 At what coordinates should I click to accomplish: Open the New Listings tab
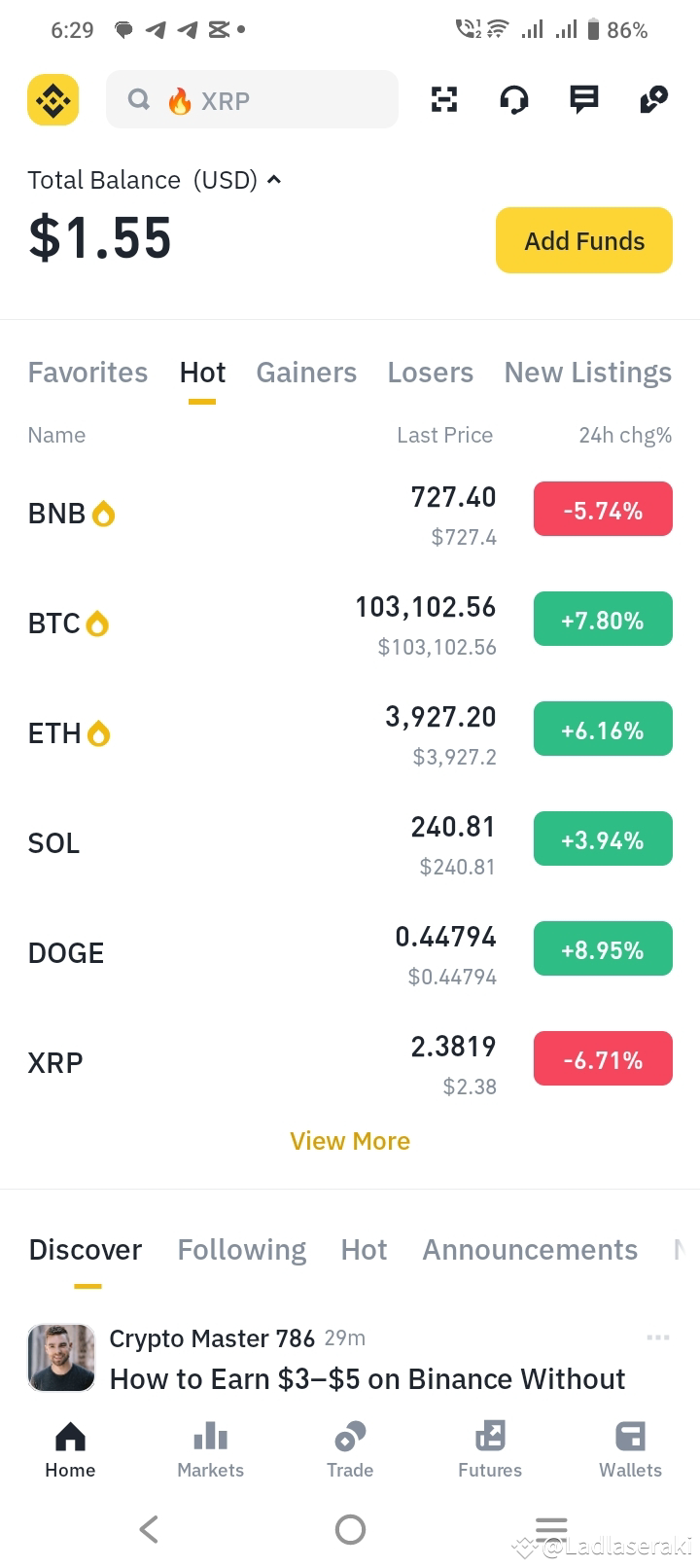pos(587,372)
